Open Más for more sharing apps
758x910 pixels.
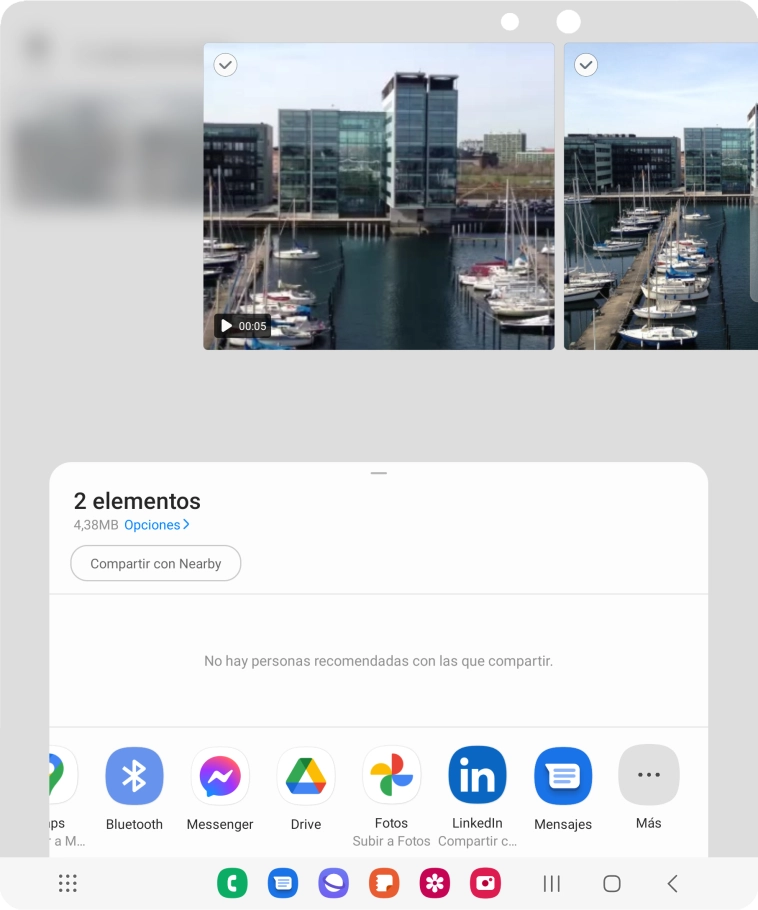(648, 777)
